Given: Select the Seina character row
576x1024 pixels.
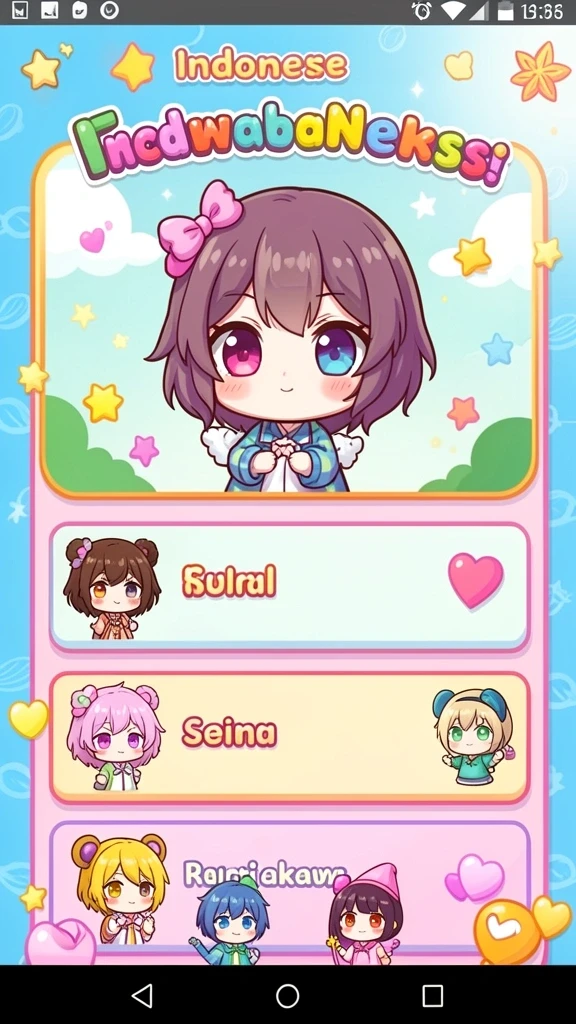Looking at the screenshot, I should point(289,737).
